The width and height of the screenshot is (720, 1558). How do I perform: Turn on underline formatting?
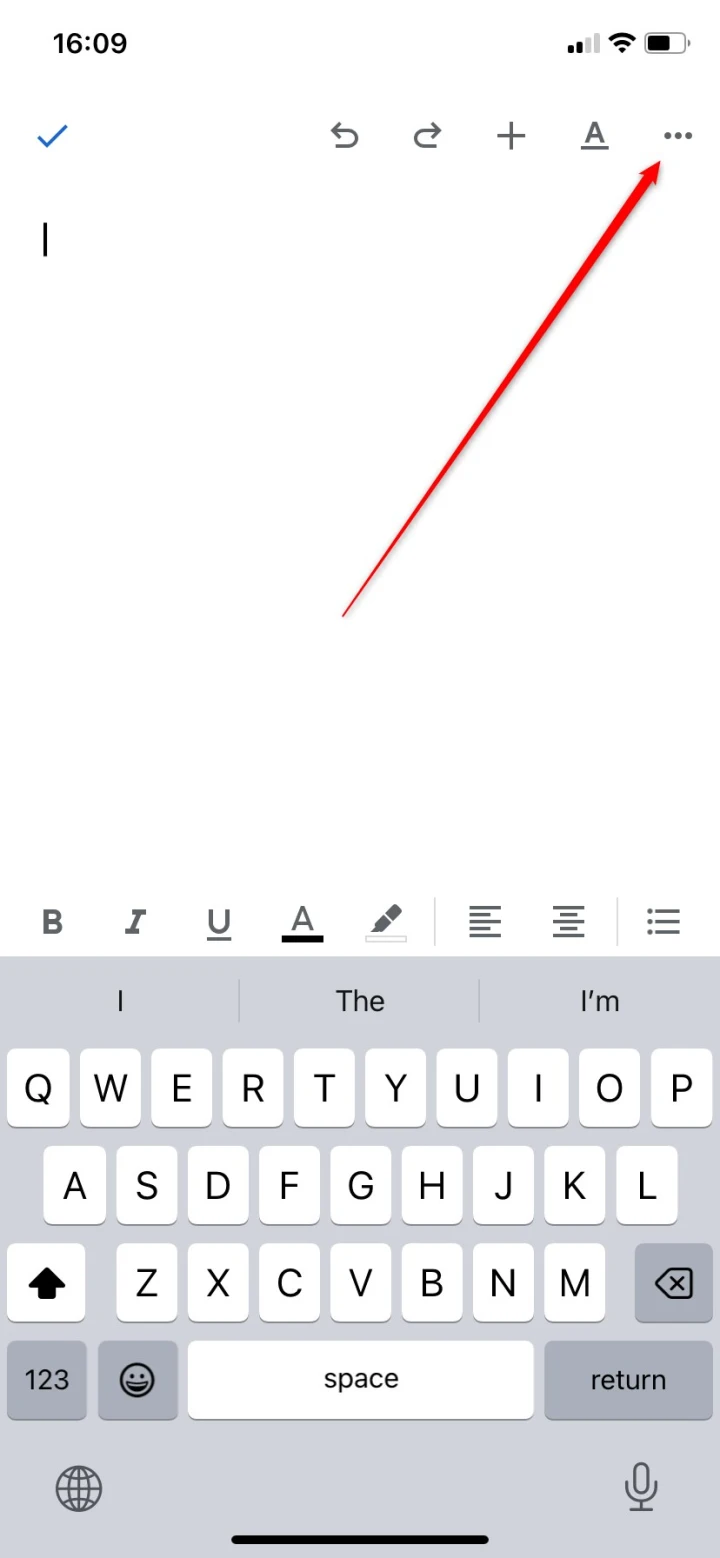219,922
